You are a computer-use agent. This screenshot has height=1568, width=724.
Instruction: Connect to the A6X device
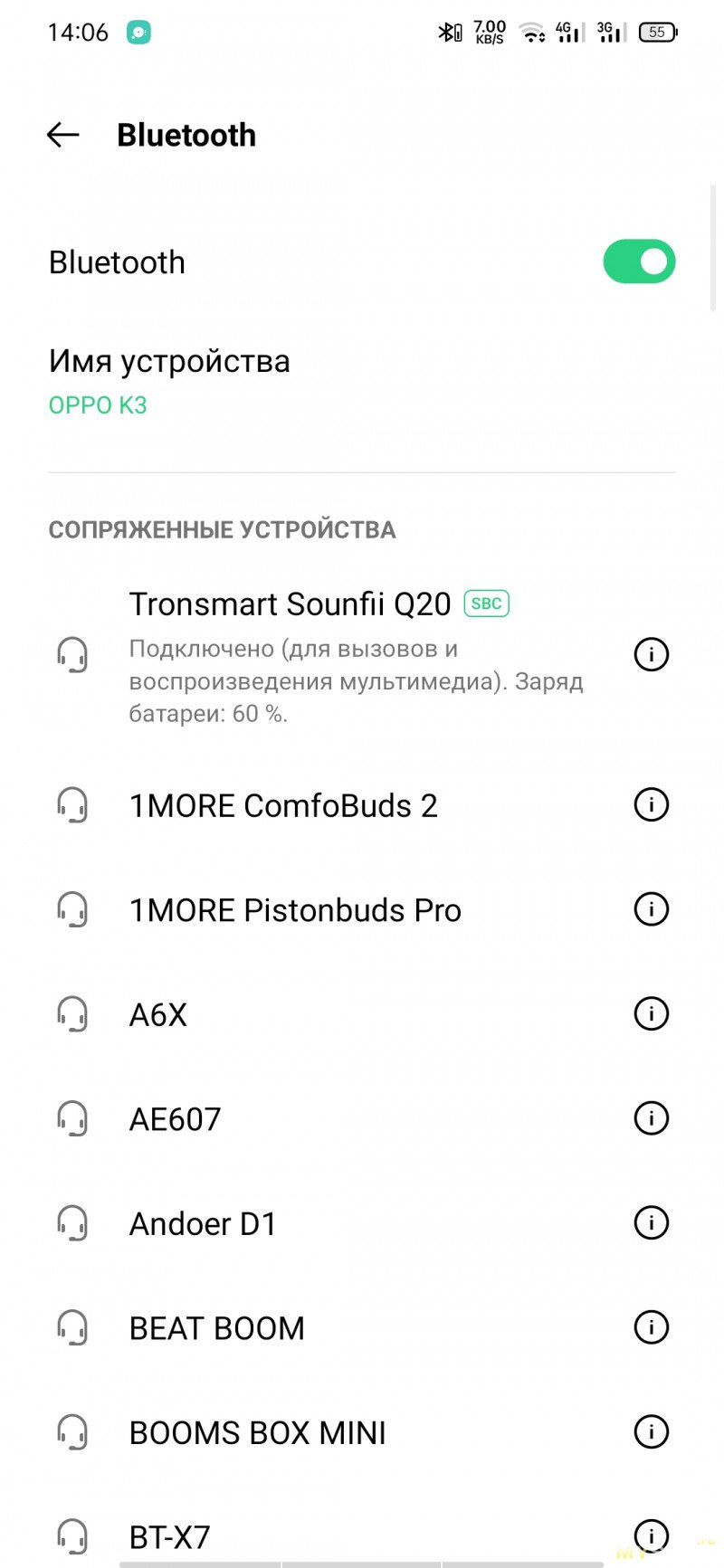[x=158, y=1015]
